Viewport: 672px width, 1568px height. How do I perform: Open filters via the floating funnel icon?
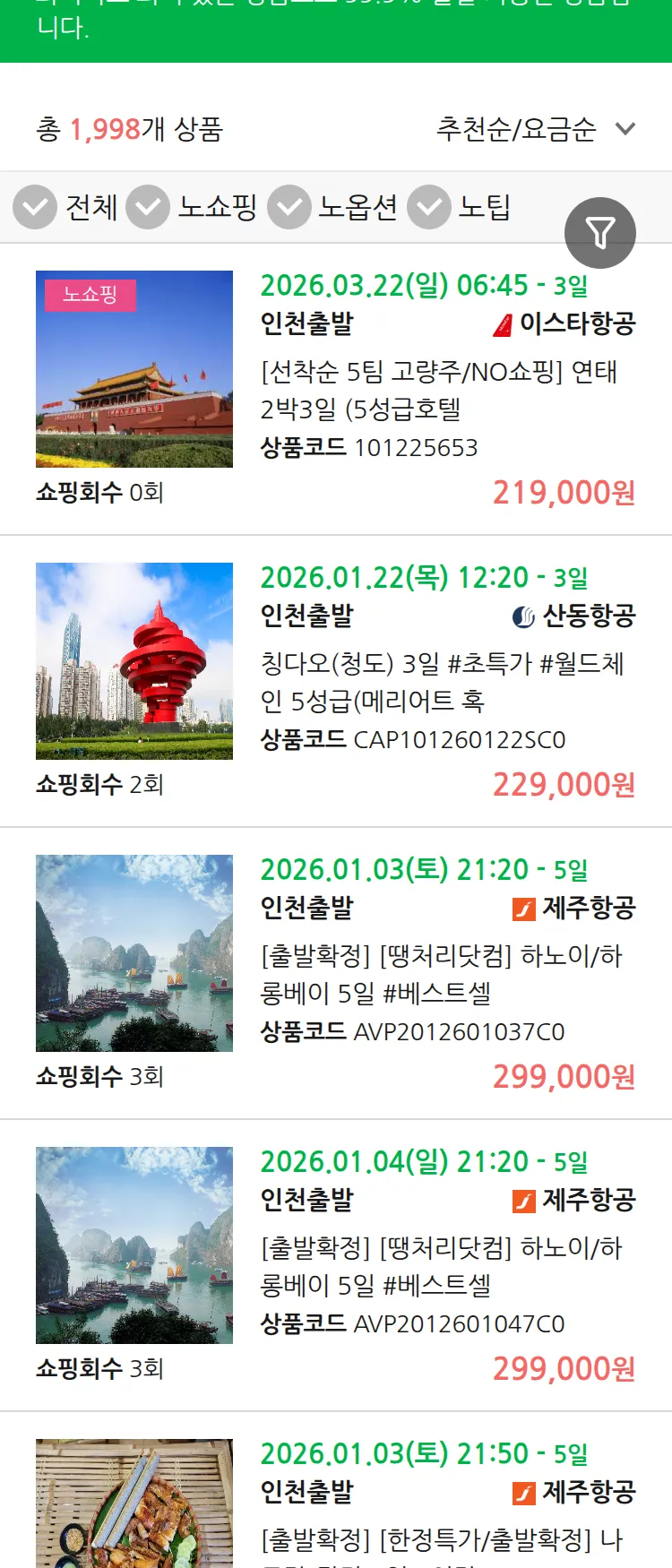click(600, 232)
